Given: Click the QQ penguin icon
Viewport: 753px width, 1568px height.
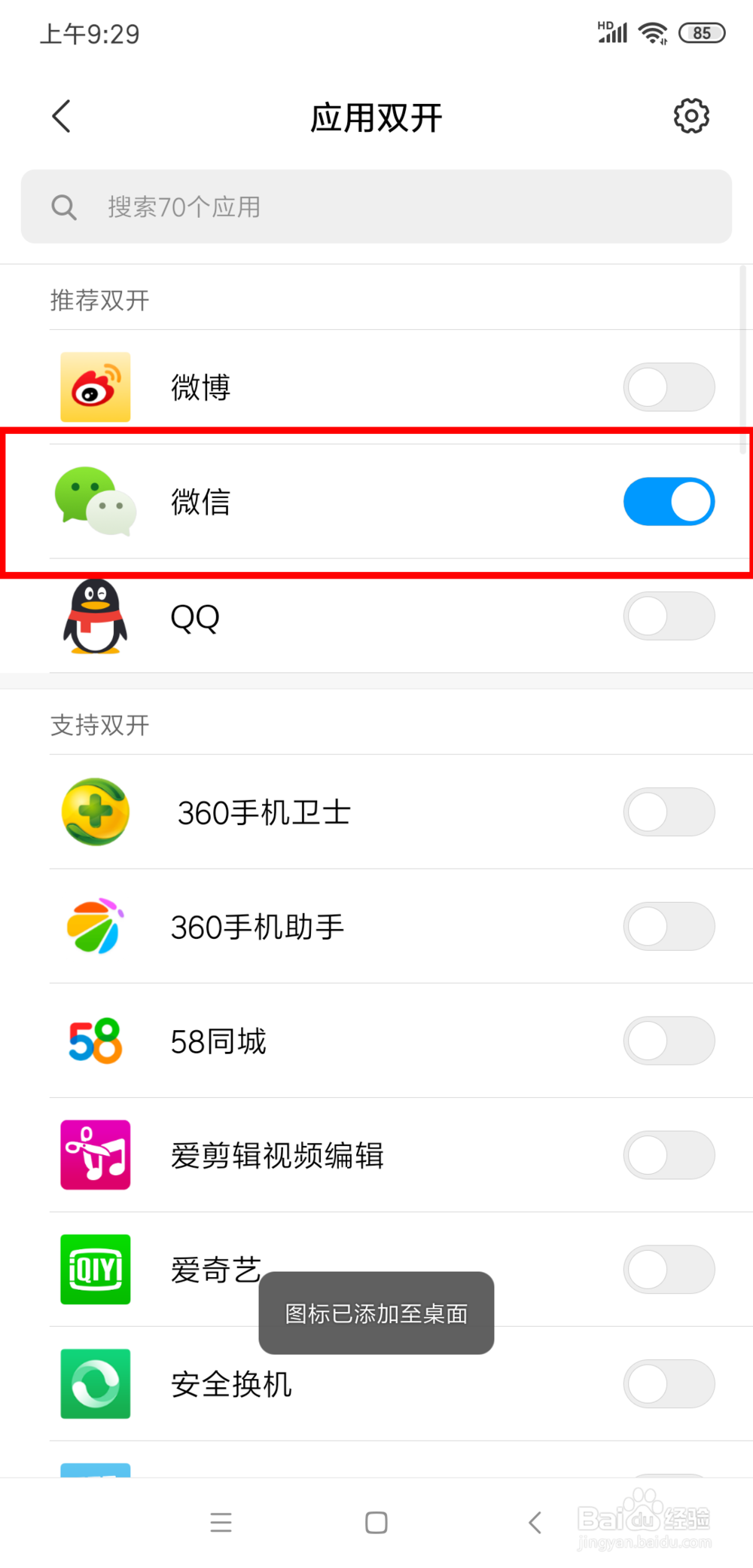Looking at the screenshot, I should tap(95, 616).
